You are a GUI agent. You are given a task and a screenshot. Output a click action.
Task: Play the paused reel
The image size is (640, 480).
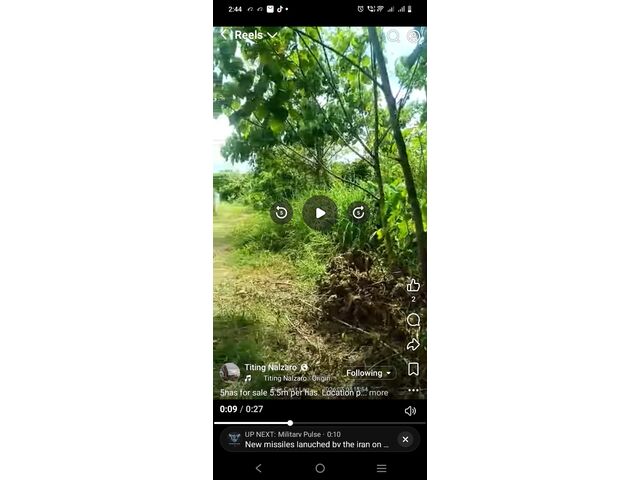(x=320, y=213)
